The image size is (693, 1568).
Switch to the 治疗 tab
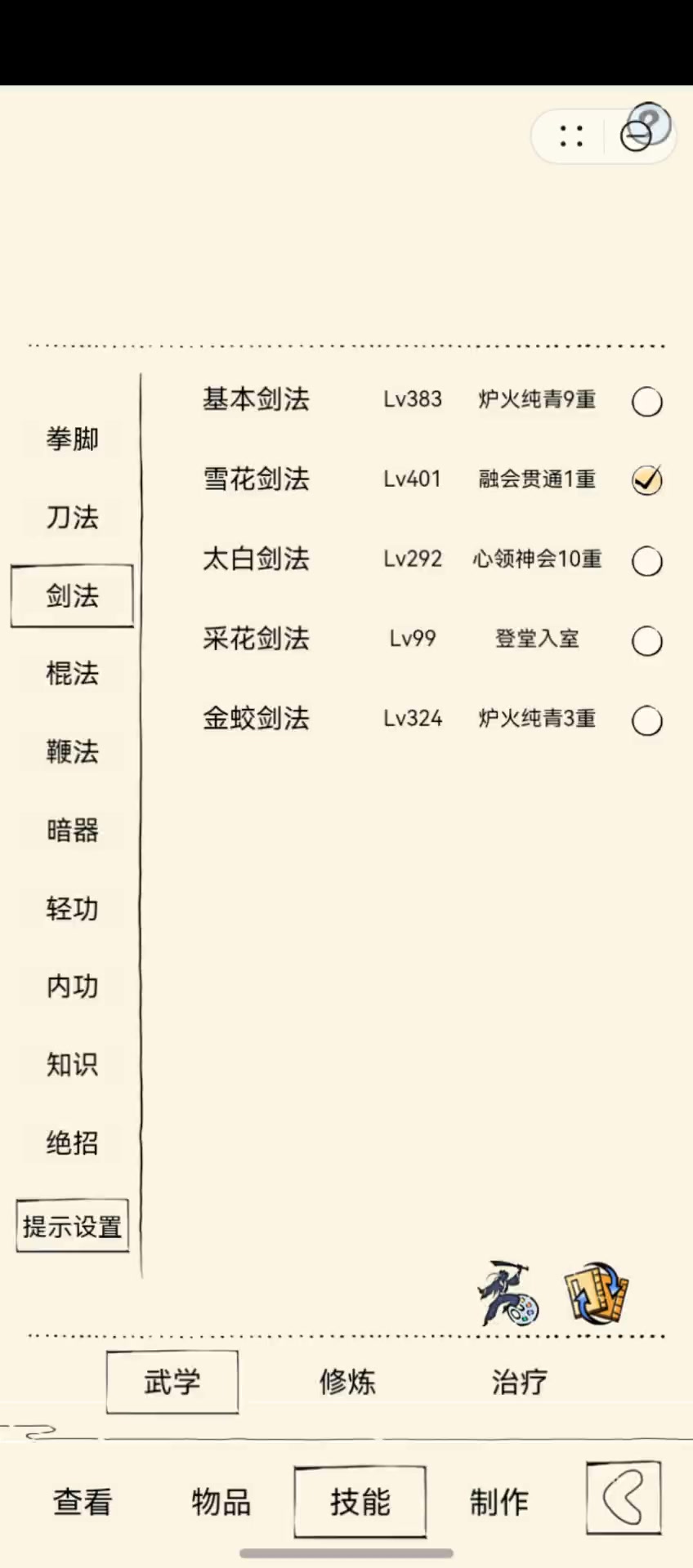click(519, 1382)
